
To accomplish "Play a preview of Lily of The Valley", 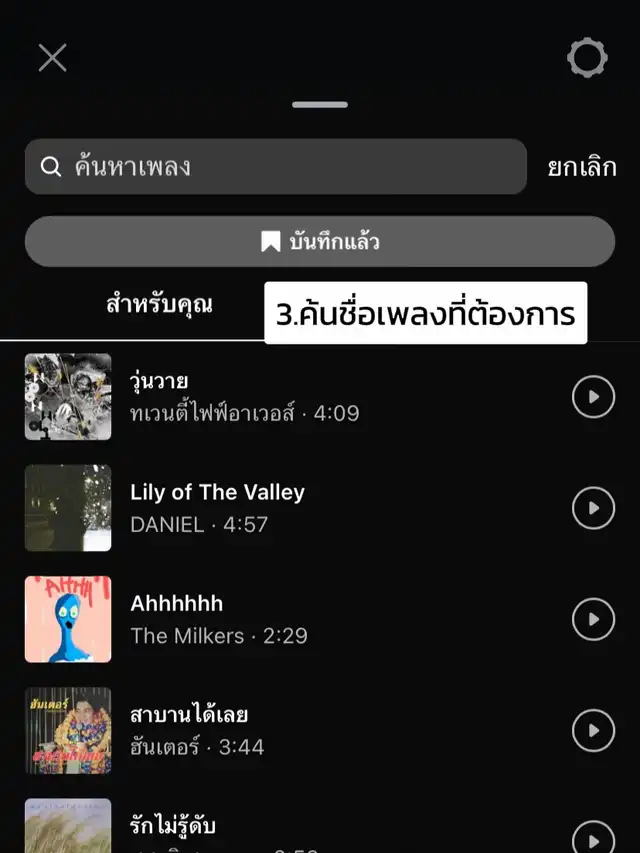I will point(593,508).
